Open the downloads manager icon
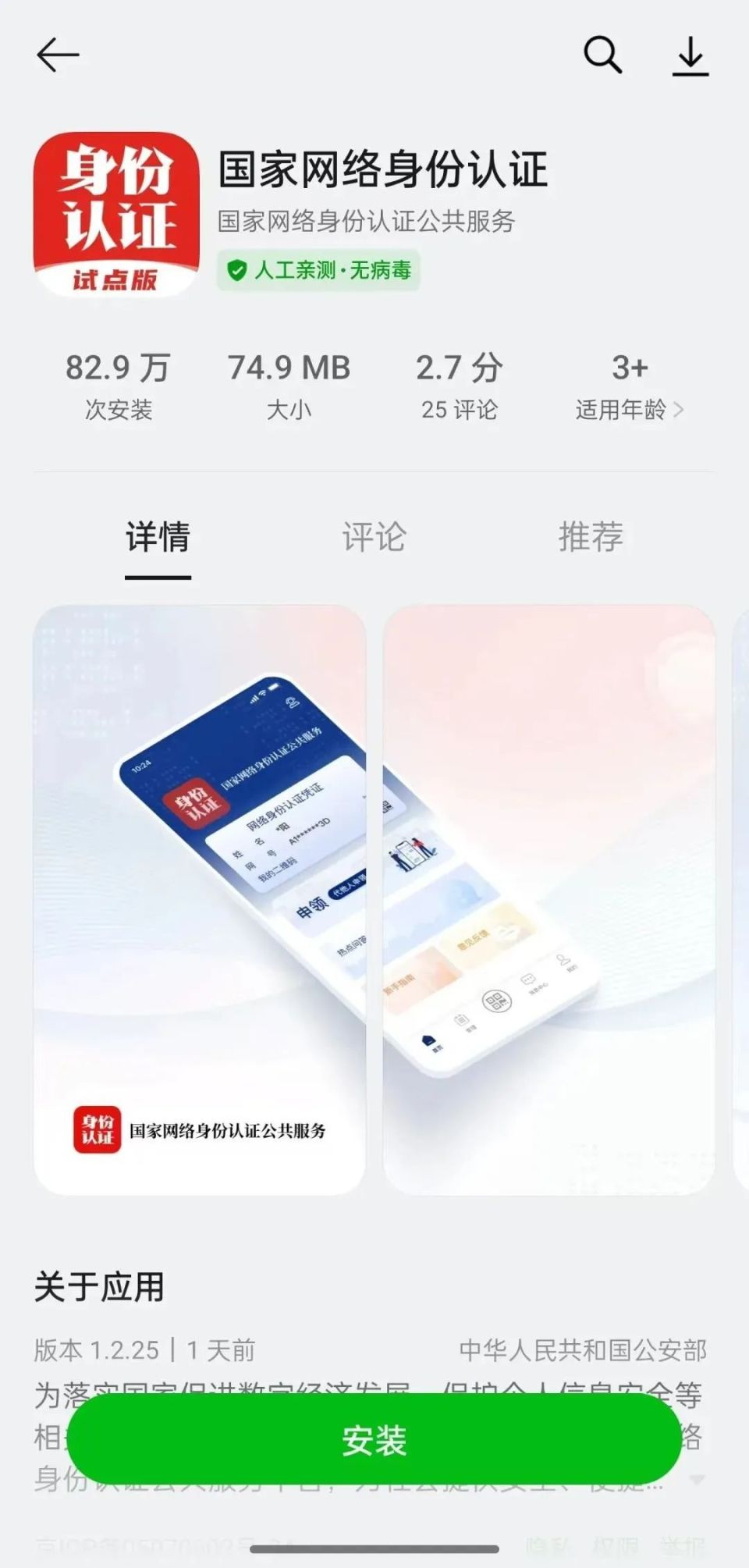The image size is (749, 1568). pos(690,56)
